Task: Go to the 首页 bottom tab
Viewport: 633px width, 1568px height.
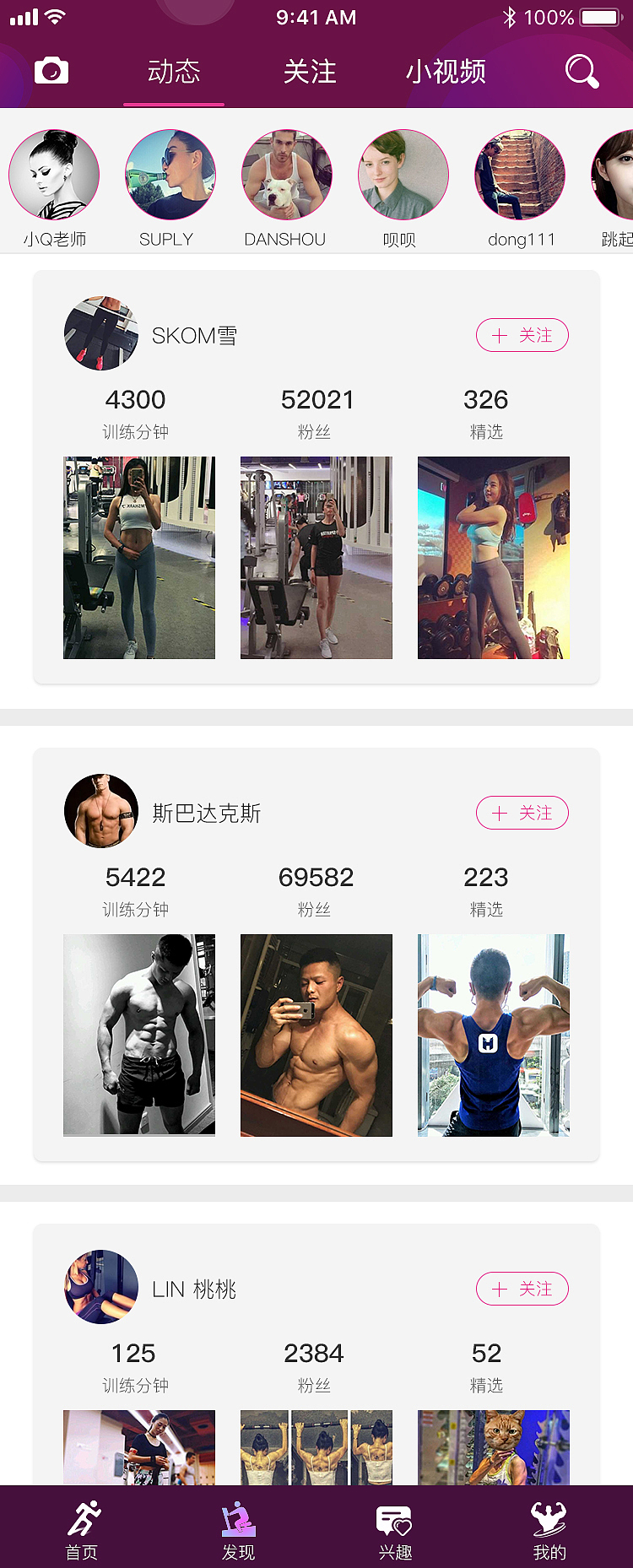Action: tap(83, 1529)
